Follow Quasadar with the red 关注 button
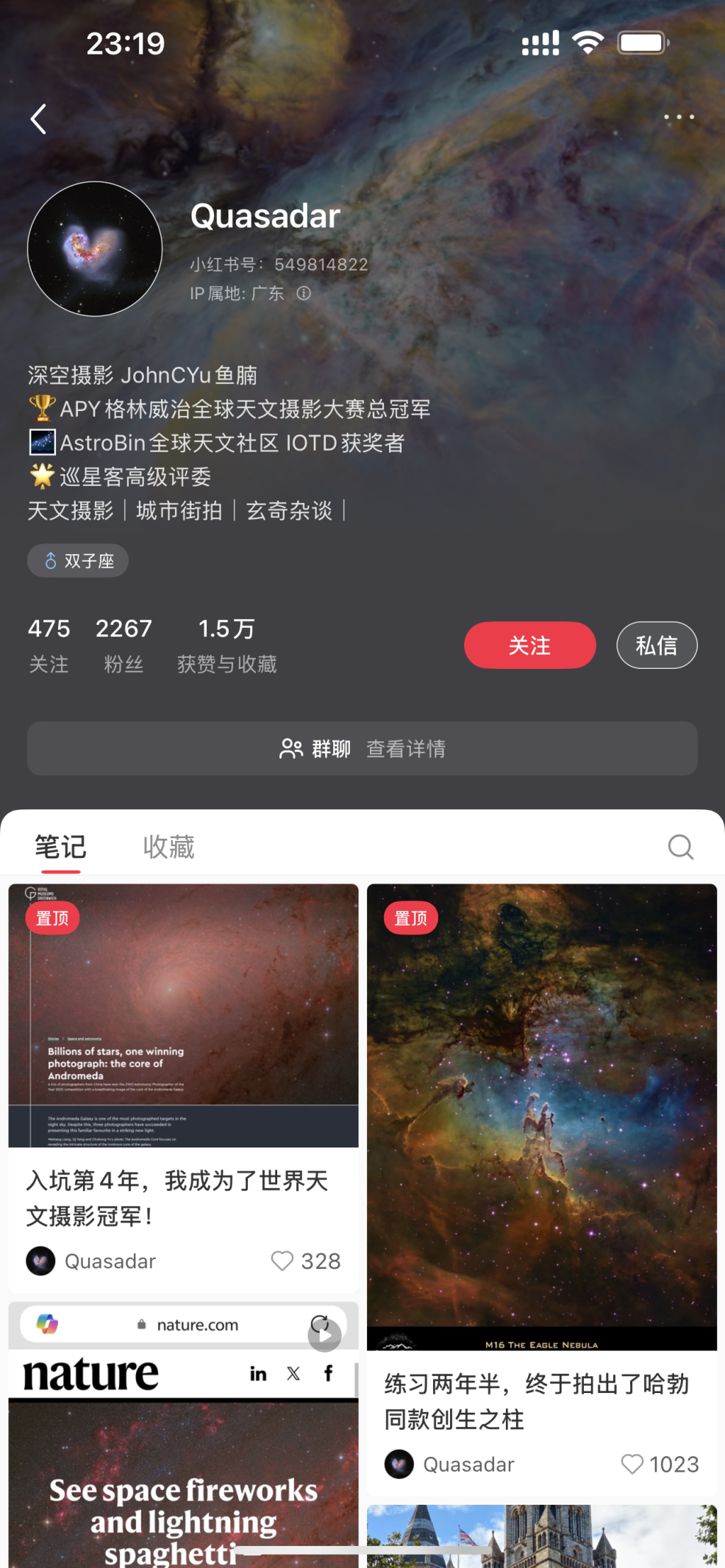The image size is (725, 1568). coord(529,645)
